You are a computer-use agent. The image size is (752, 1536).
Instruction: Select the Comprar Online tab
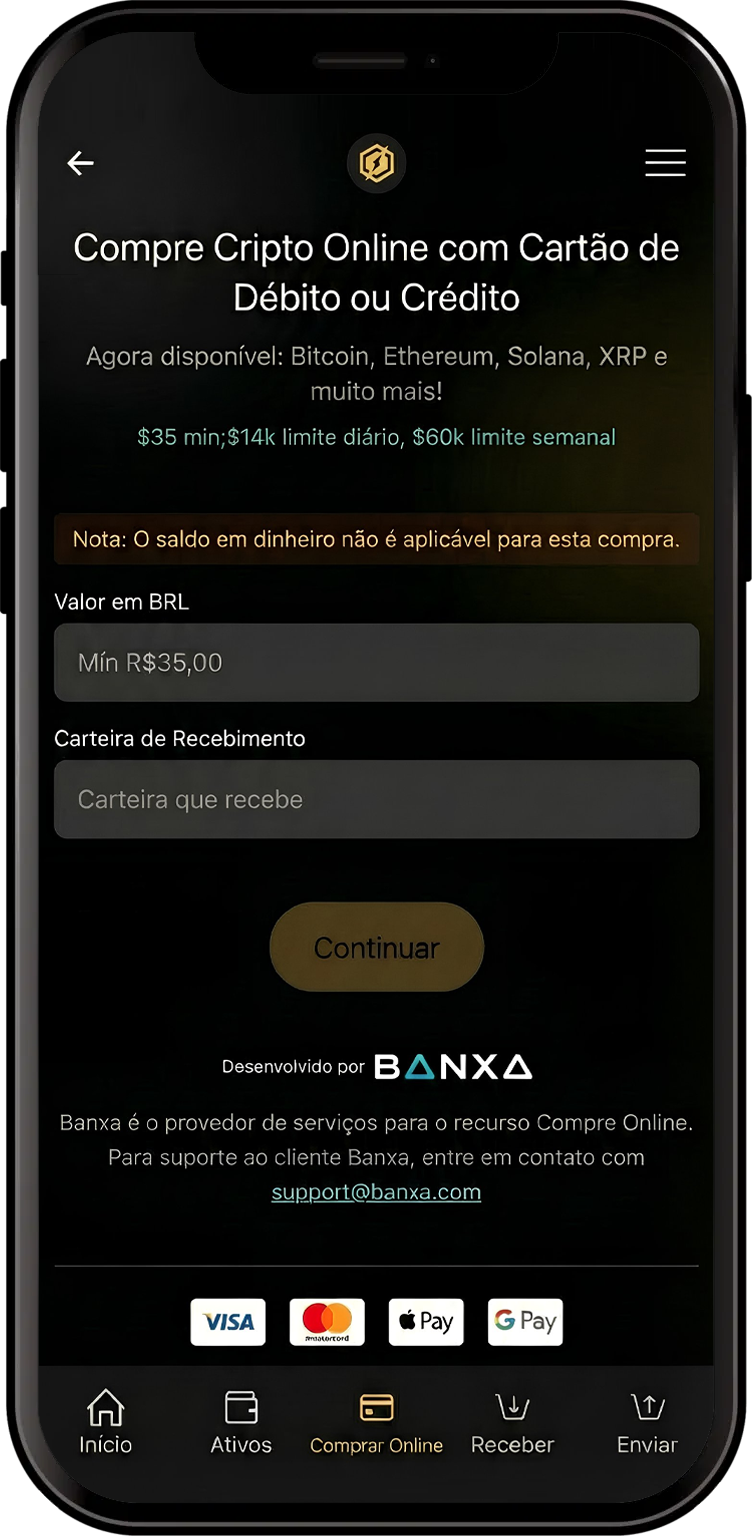tap(376, 1422)
